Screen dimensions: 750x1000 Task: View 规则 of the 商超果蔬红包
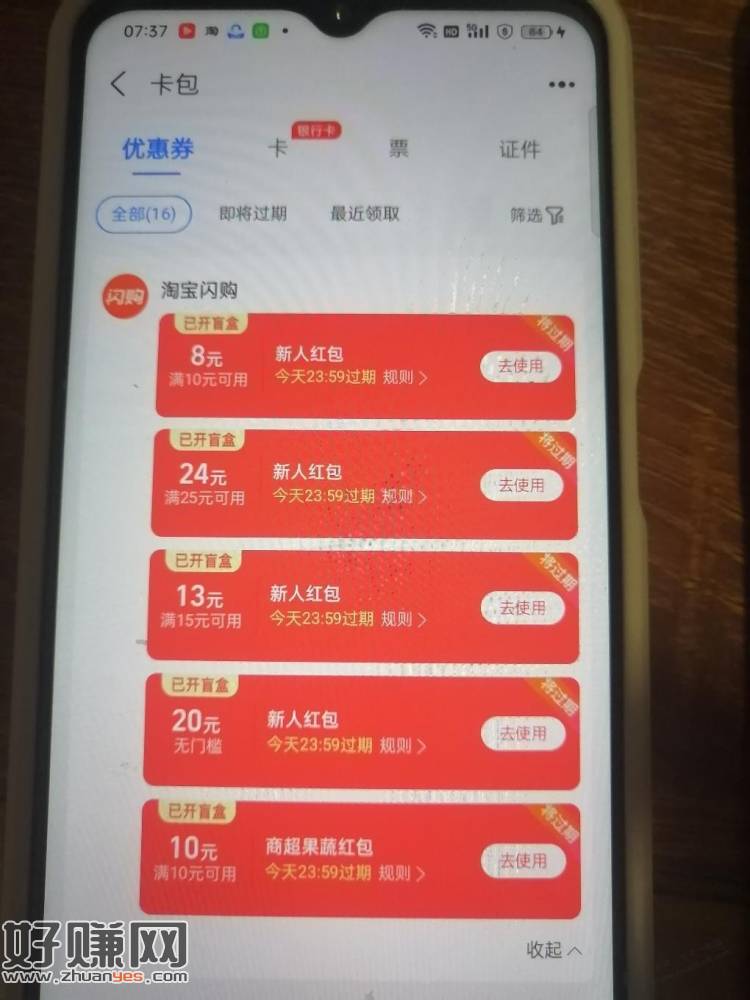point(402,872)
